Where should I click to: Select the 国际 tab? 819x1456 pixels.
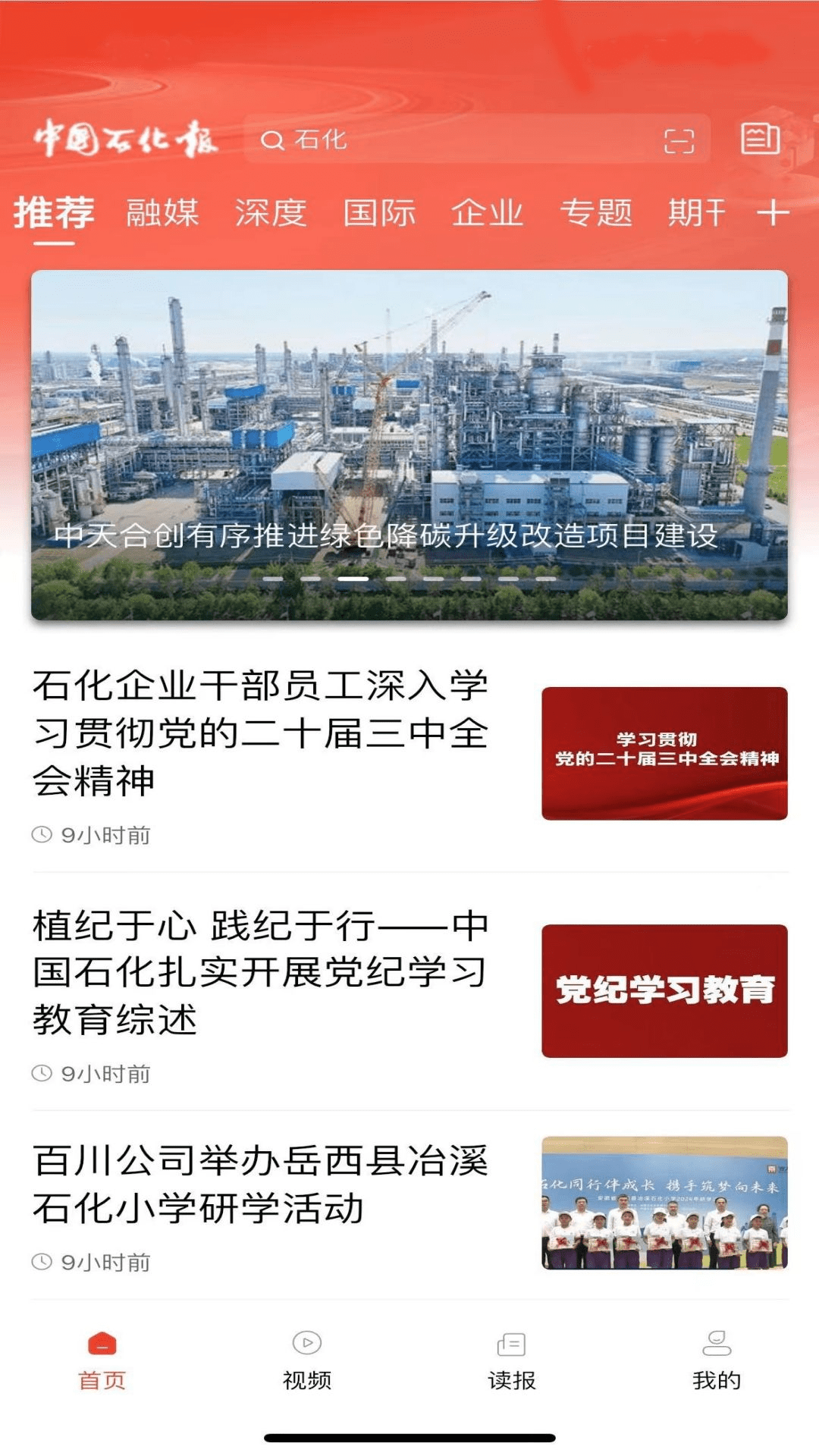[x=379, y=212]
